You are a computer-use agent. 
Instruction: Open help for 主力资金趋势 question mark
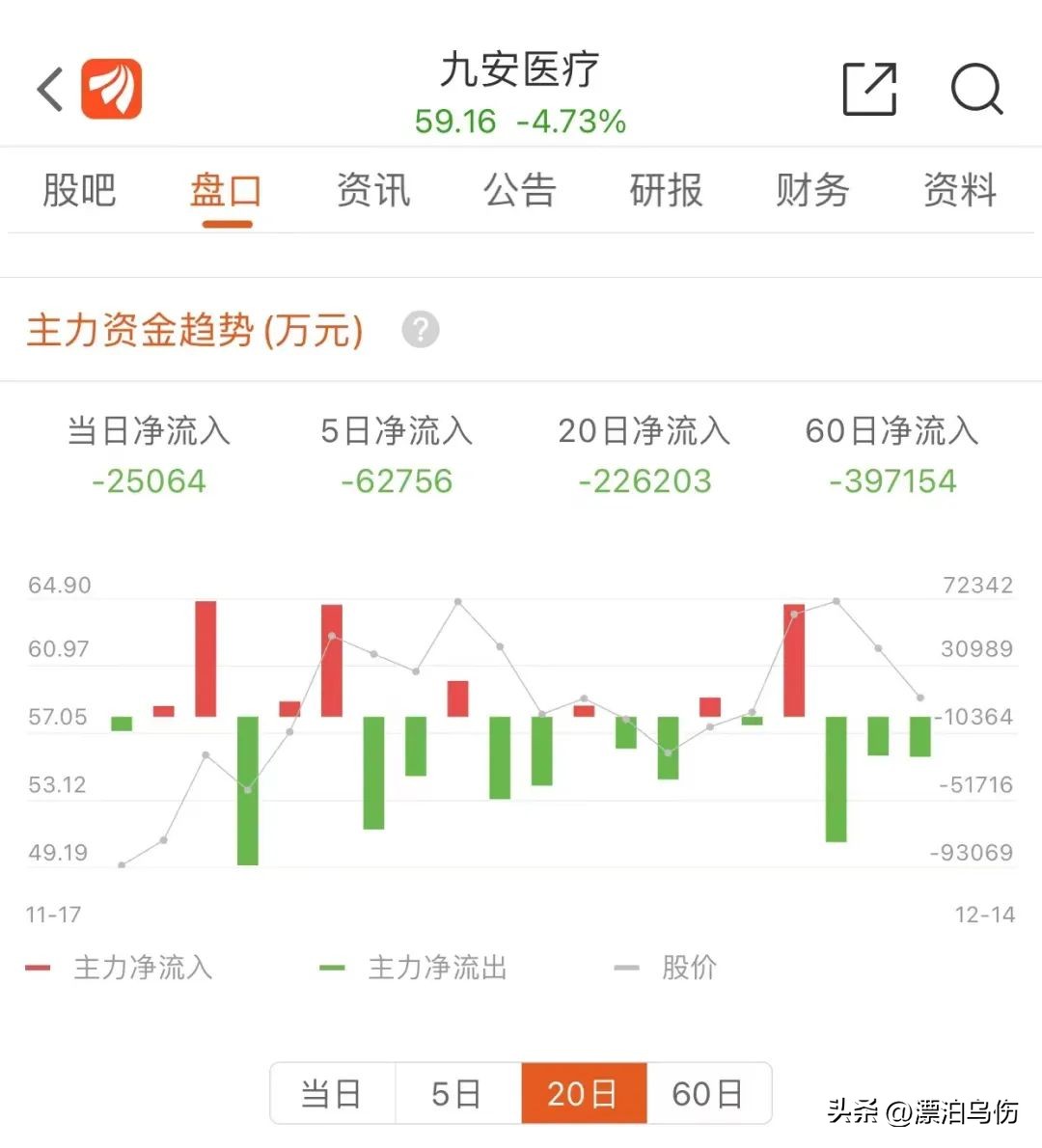[x=419, y=329]
